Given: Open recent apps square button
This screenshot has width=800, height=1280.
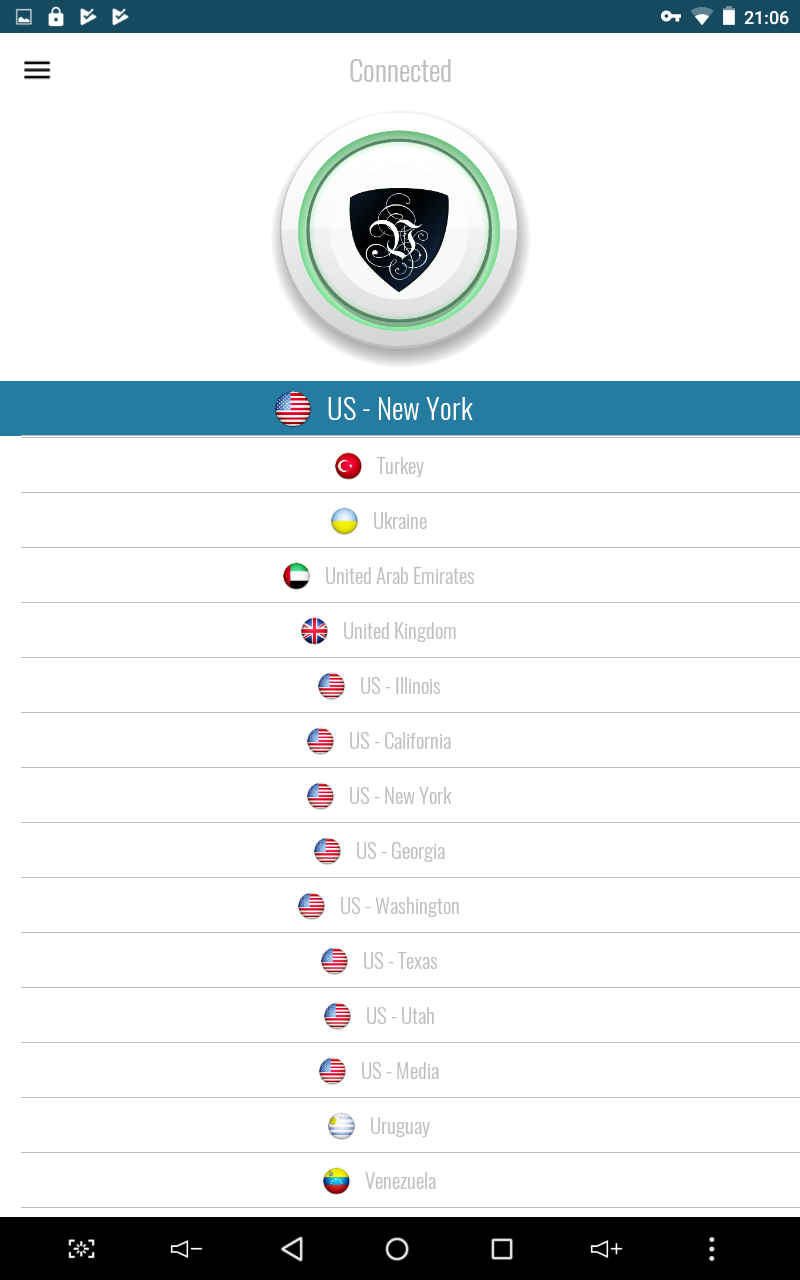Looking at the screenshot, I should (x=502, y=1248).
